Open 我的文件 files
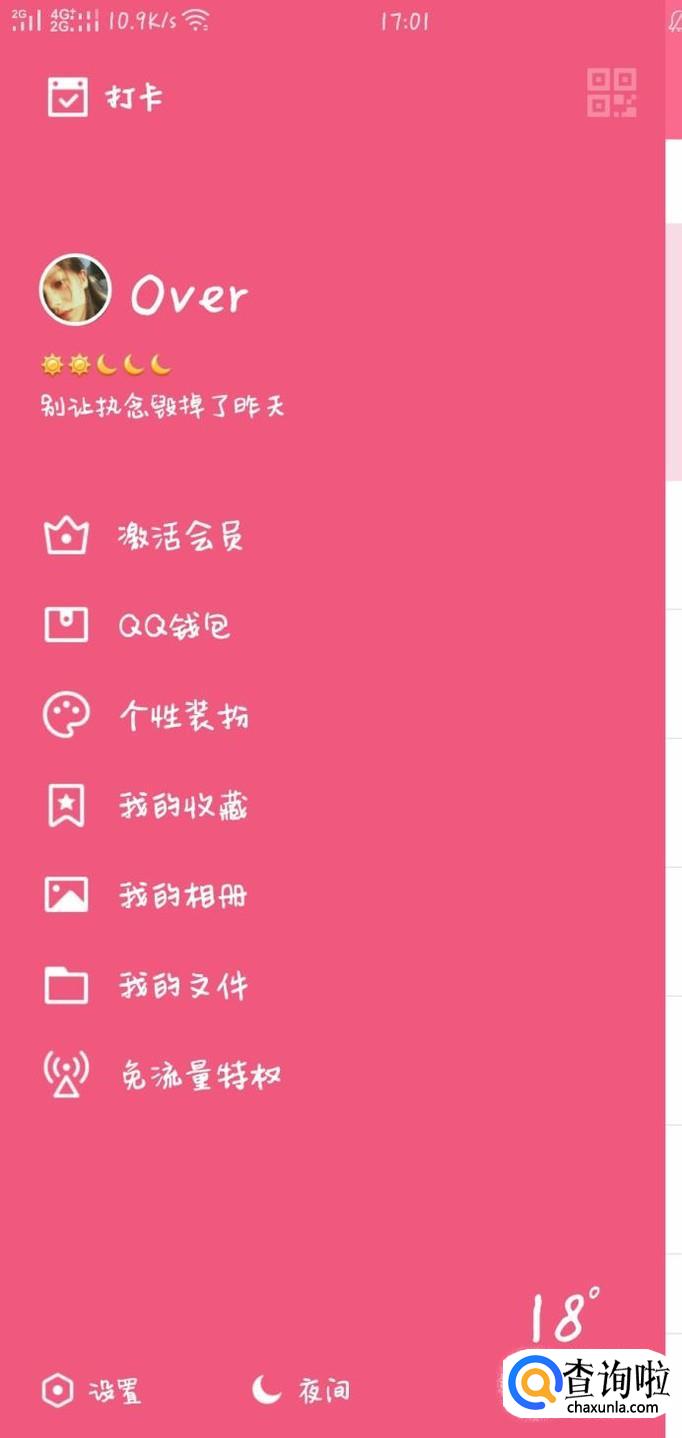Viewport: 682px width, 1438px height. coord(147,986)
